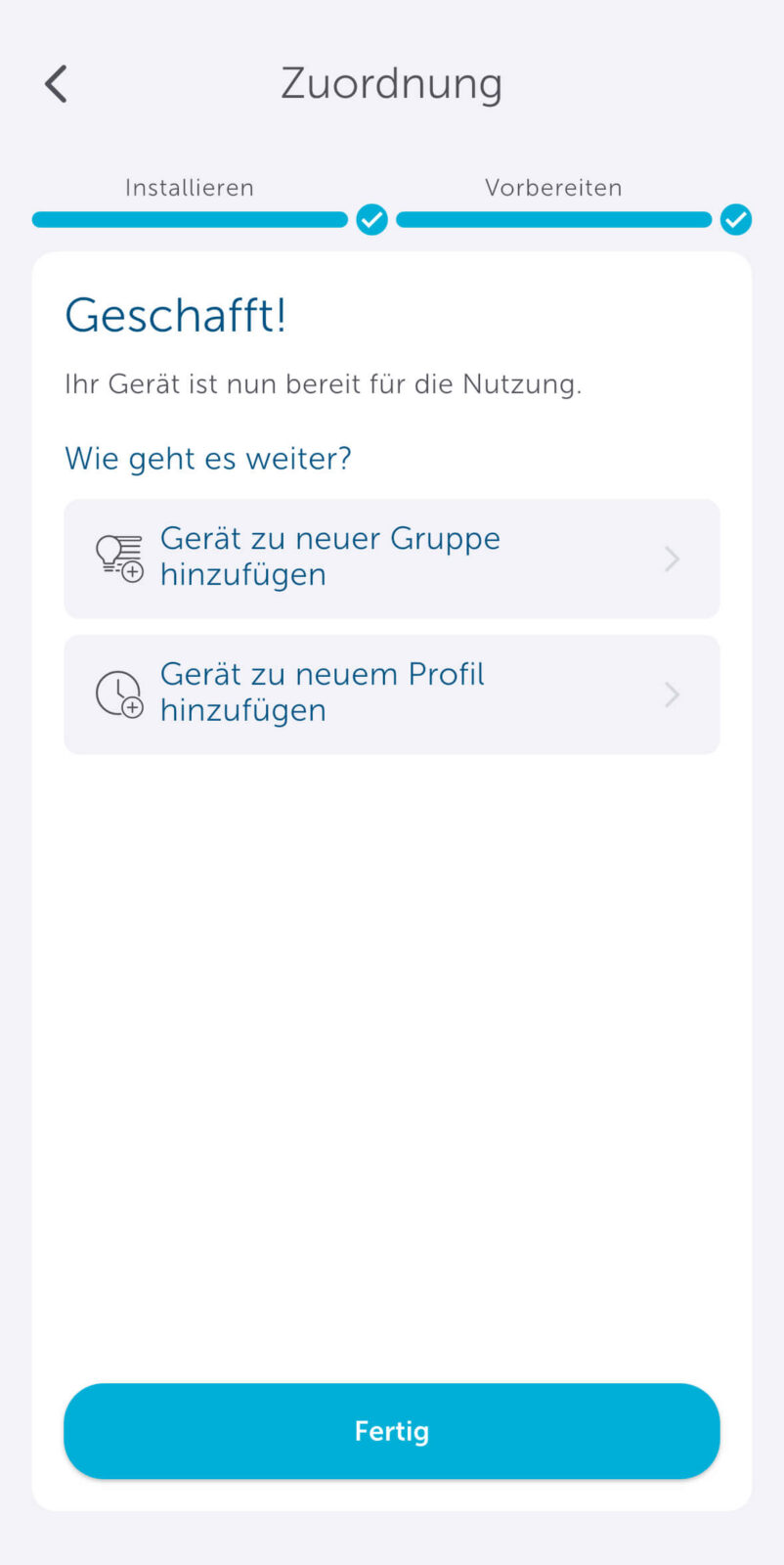Expand the Profil option via its chevron
The height and width of the screenshot is (1565, 784).
click(672, 694)
